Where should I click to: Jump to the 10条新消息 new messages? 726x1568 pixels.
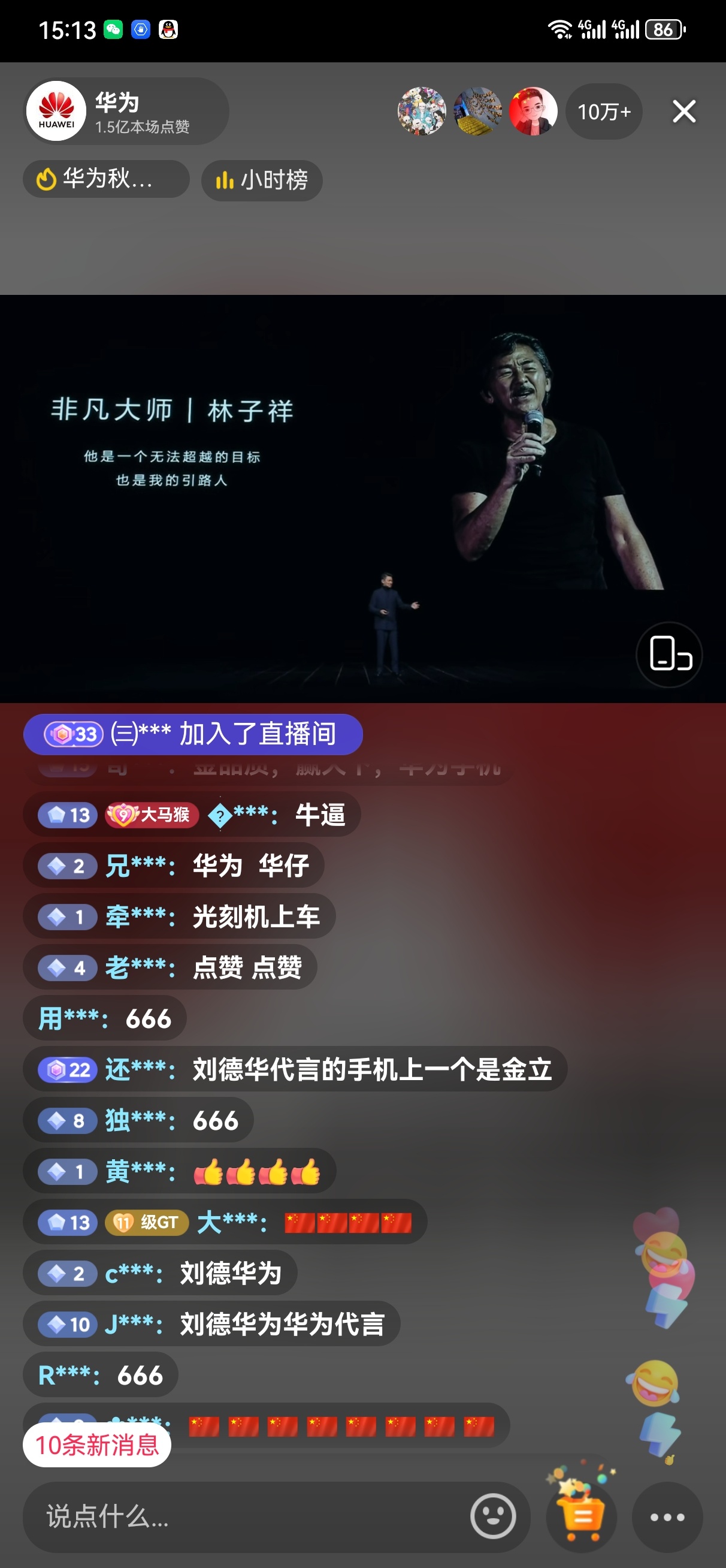(x=97, y=1445)
